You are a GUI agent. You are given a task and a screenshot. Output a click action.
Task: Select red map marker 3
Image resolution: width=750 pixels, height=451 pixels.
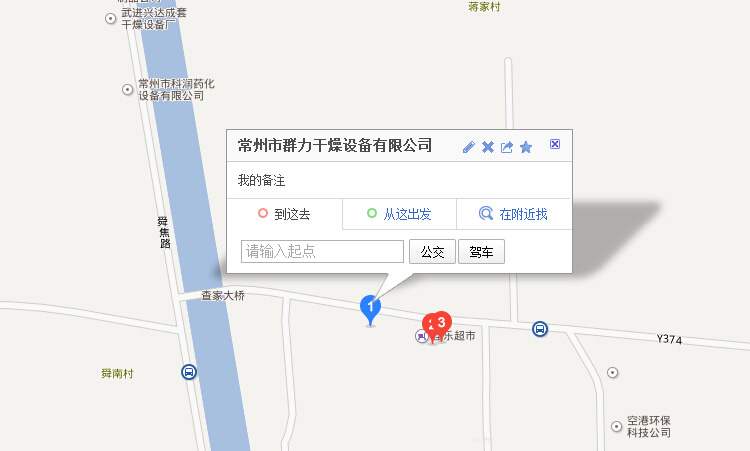442,321
